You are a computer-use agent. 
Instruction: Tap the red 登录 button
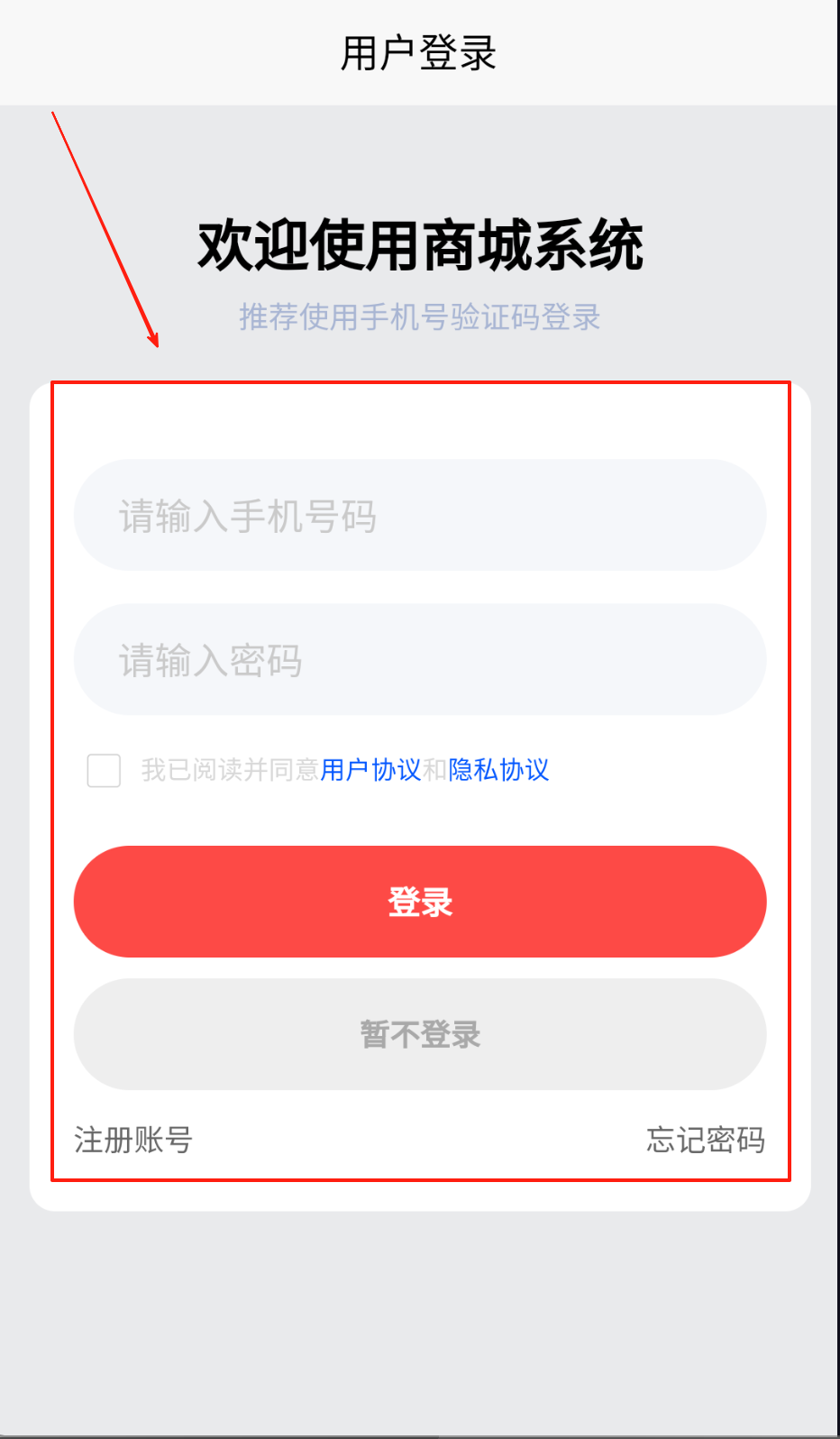pyautogui.click(x=419, y=902)
